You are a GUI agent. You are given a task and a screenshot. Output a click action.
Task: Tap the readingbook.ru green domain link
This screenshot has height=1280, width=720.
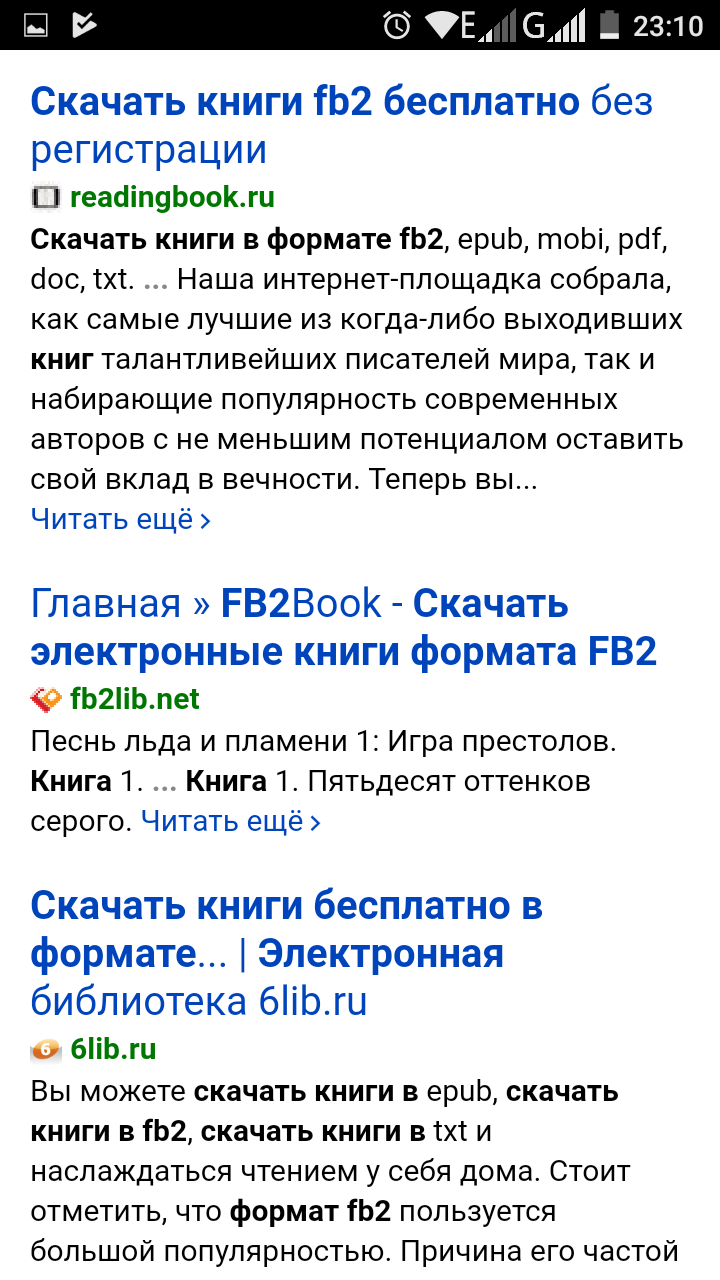coord(172,197)
